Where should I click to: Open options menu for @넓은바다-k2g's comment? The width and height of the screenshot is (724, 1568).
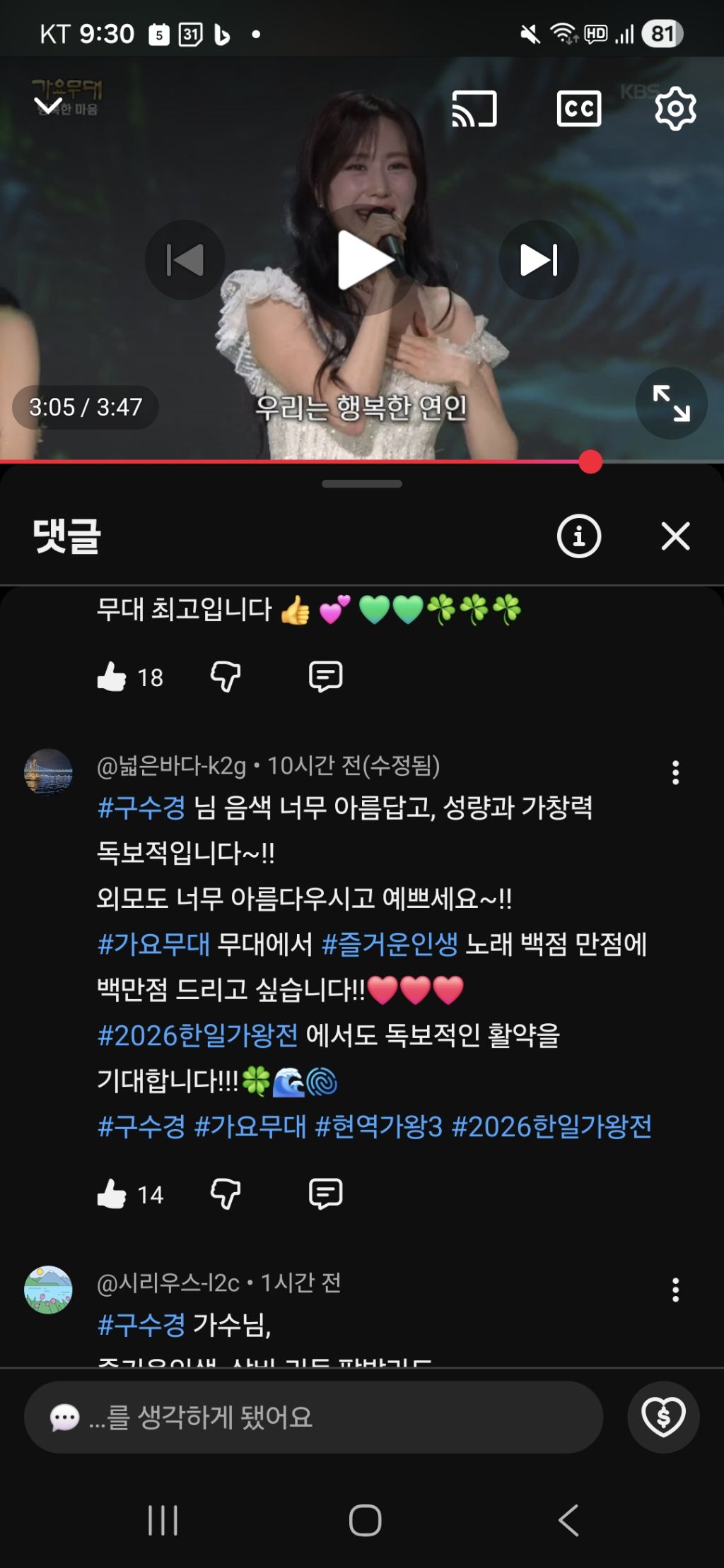pos(675,773)
